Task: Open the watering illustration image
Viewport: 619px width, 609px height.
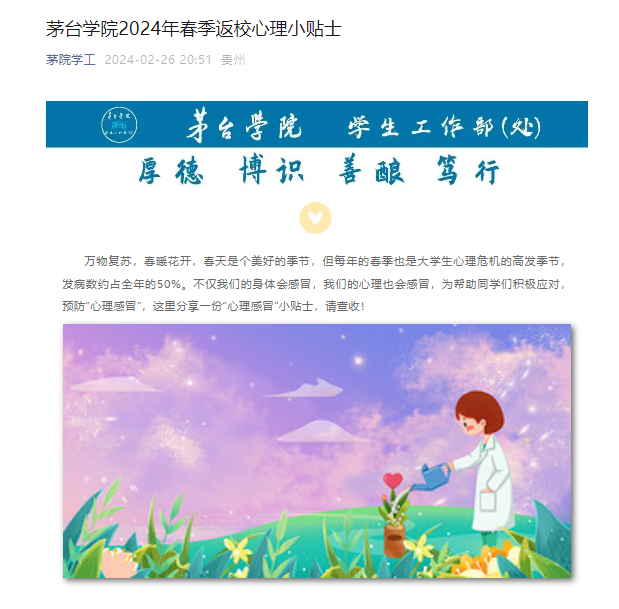Action: coord(317,450)
